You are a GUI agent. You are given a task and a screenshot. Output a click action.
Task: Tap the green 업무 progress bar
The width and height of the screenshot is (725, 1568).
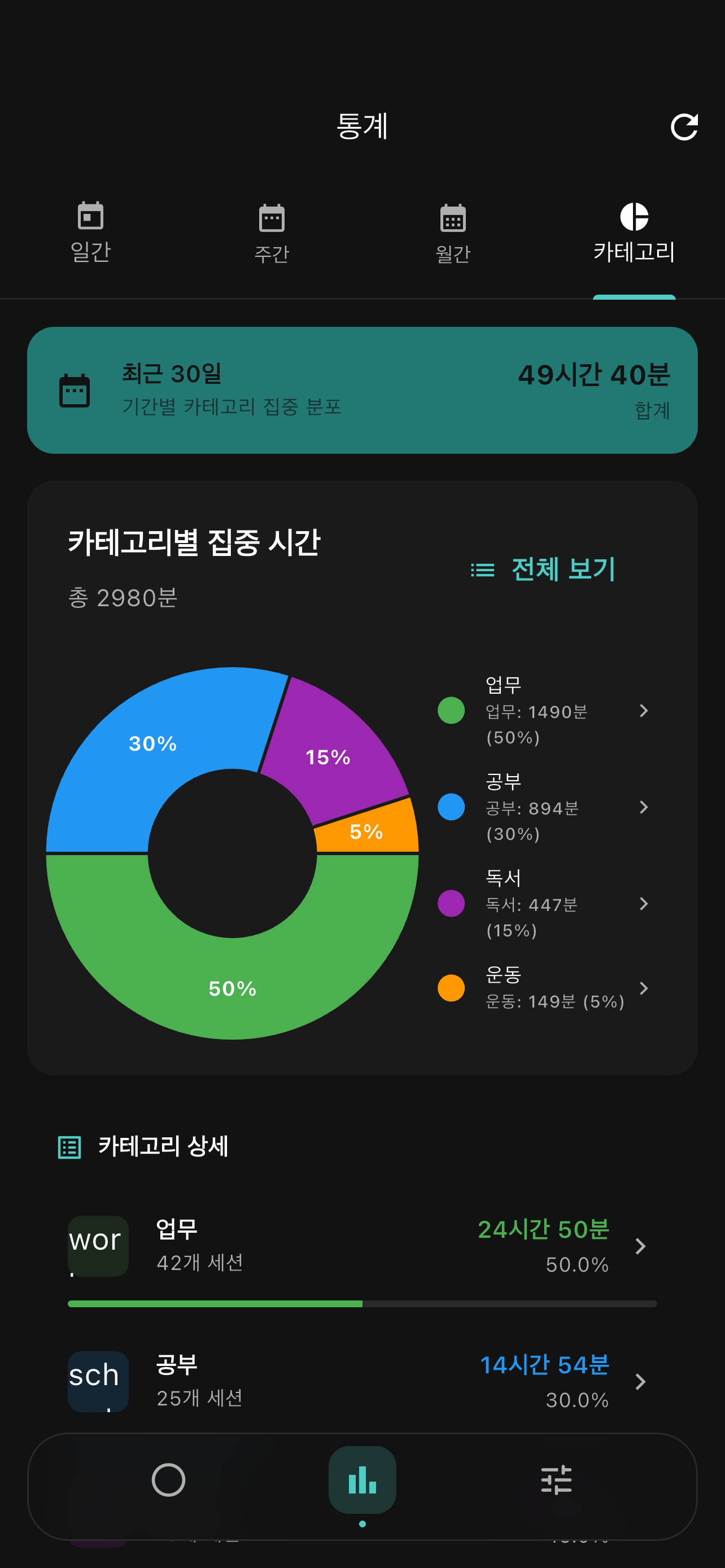[213, 1305]
